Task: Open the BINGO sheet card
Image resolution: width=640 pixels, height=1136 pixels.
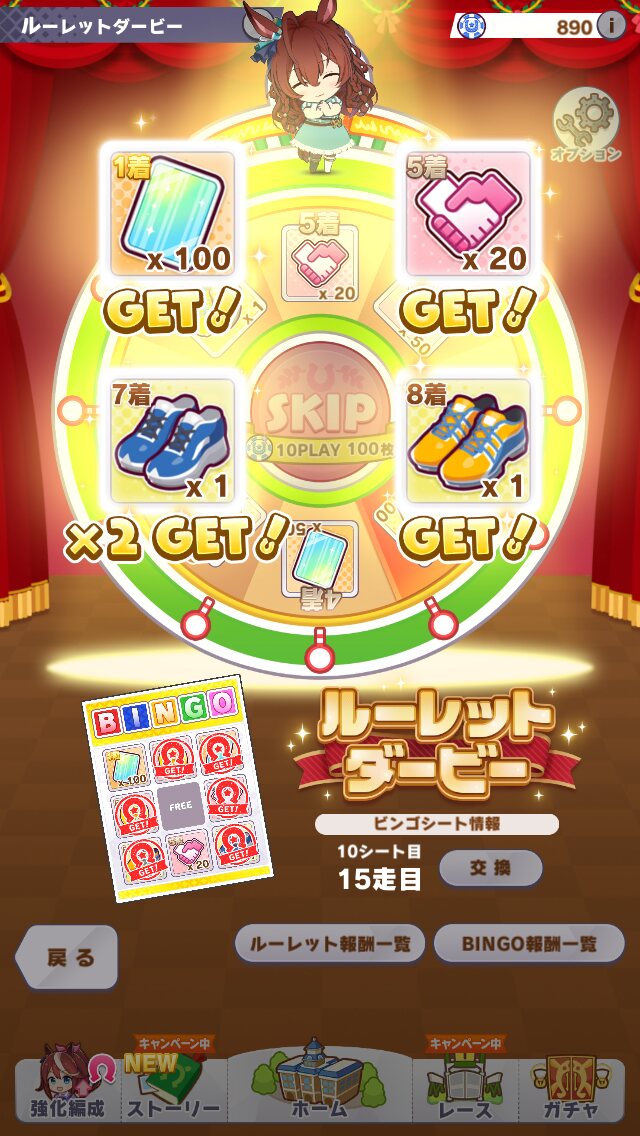Action: tap(177, 790)
